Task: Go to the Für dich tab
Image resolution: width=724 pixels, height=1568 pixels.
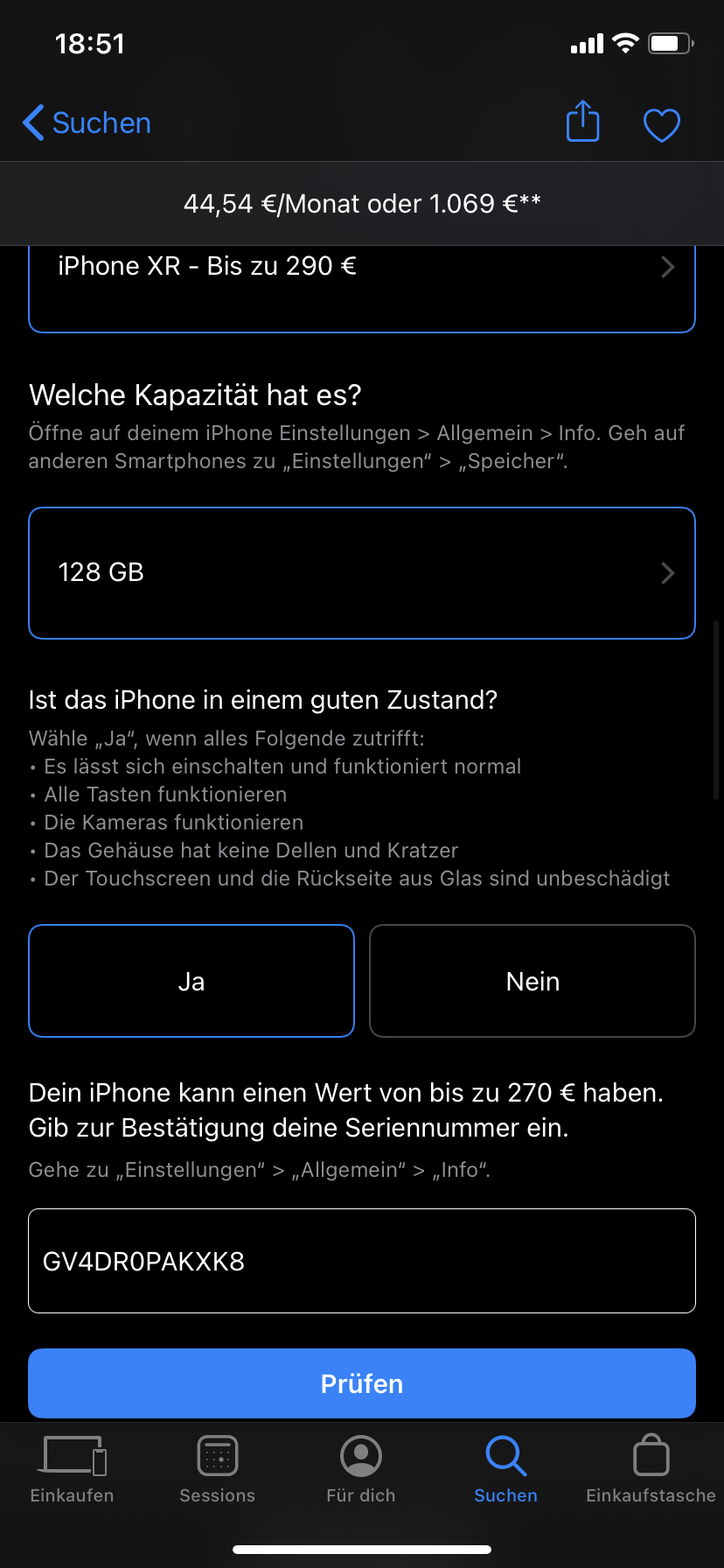Action: (361, 1470)
